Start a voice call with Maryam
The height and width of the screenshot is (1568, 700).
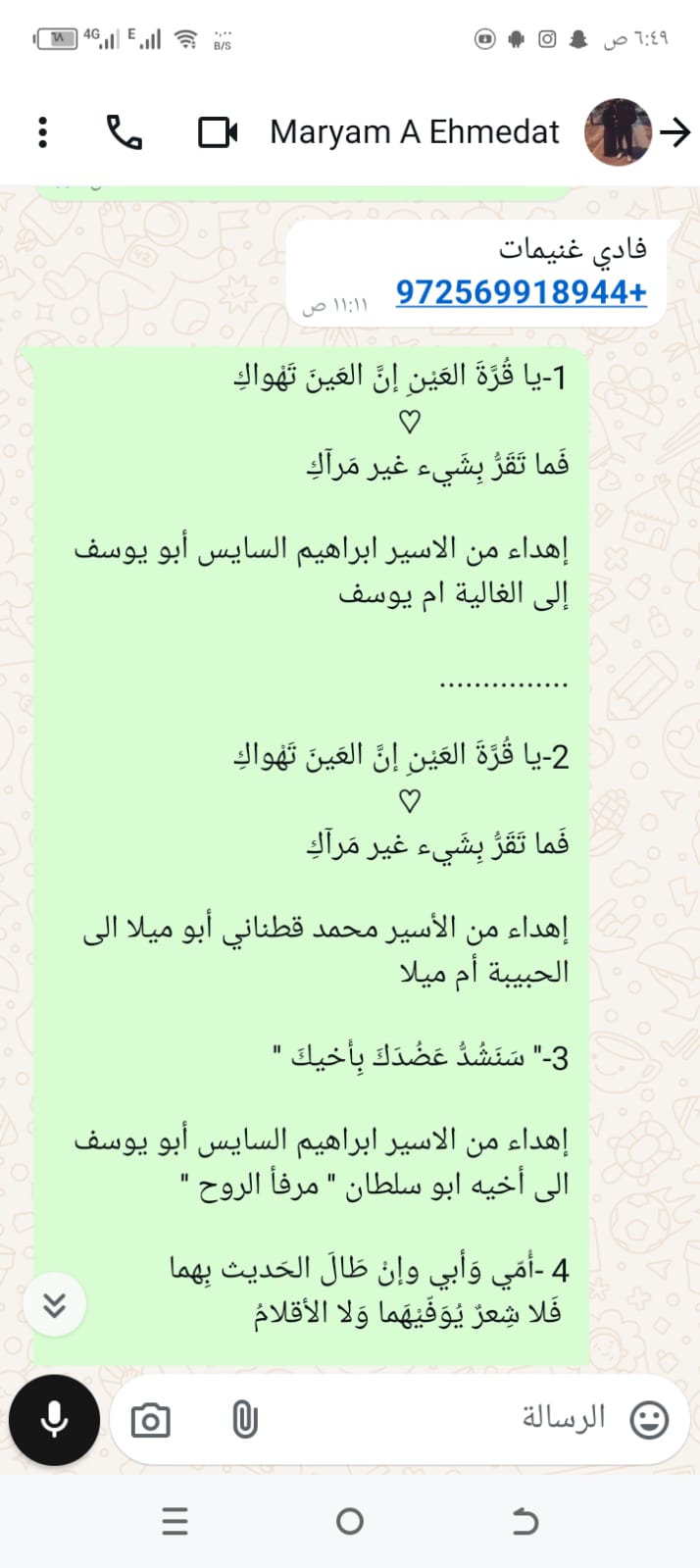pyautogui.click(x=125, y=132)
